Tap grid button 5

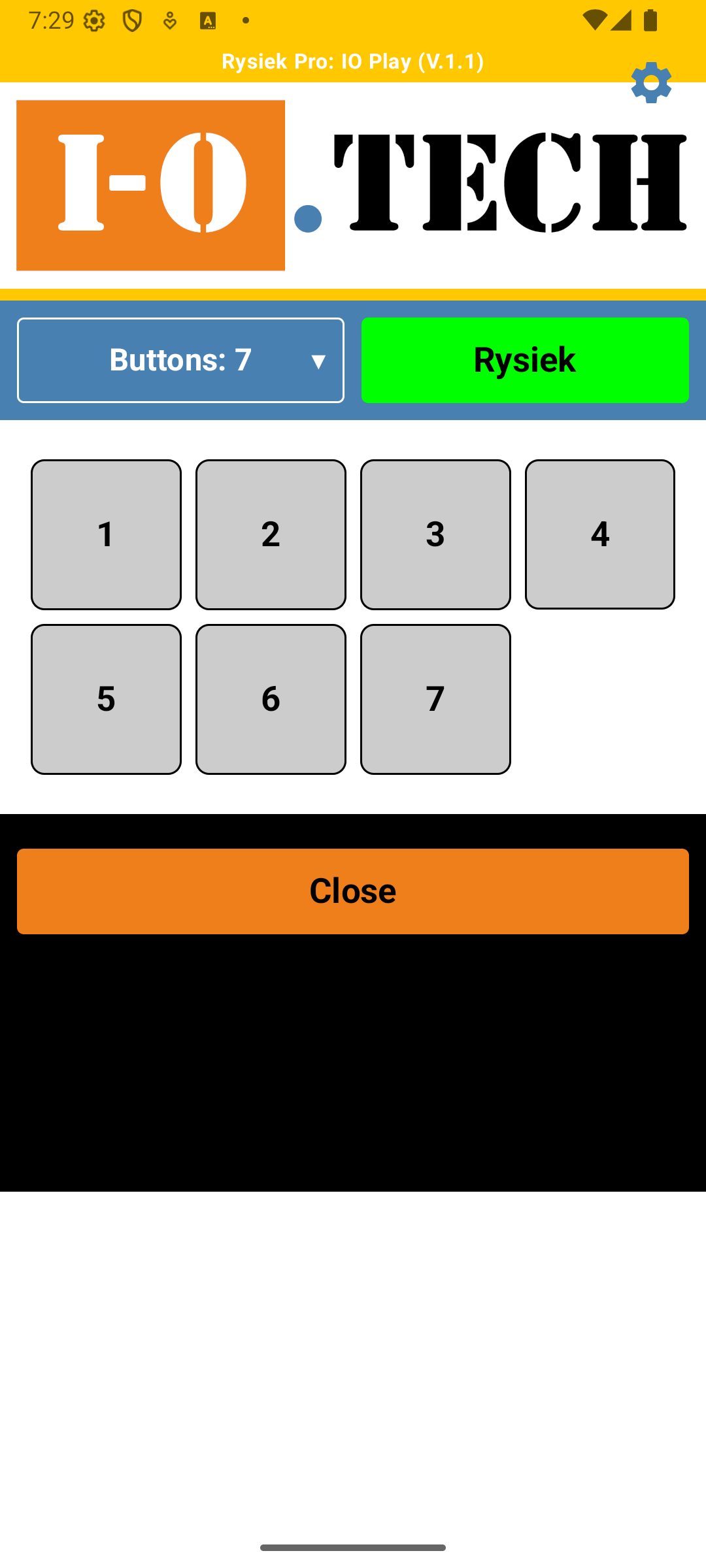point(106,699)
